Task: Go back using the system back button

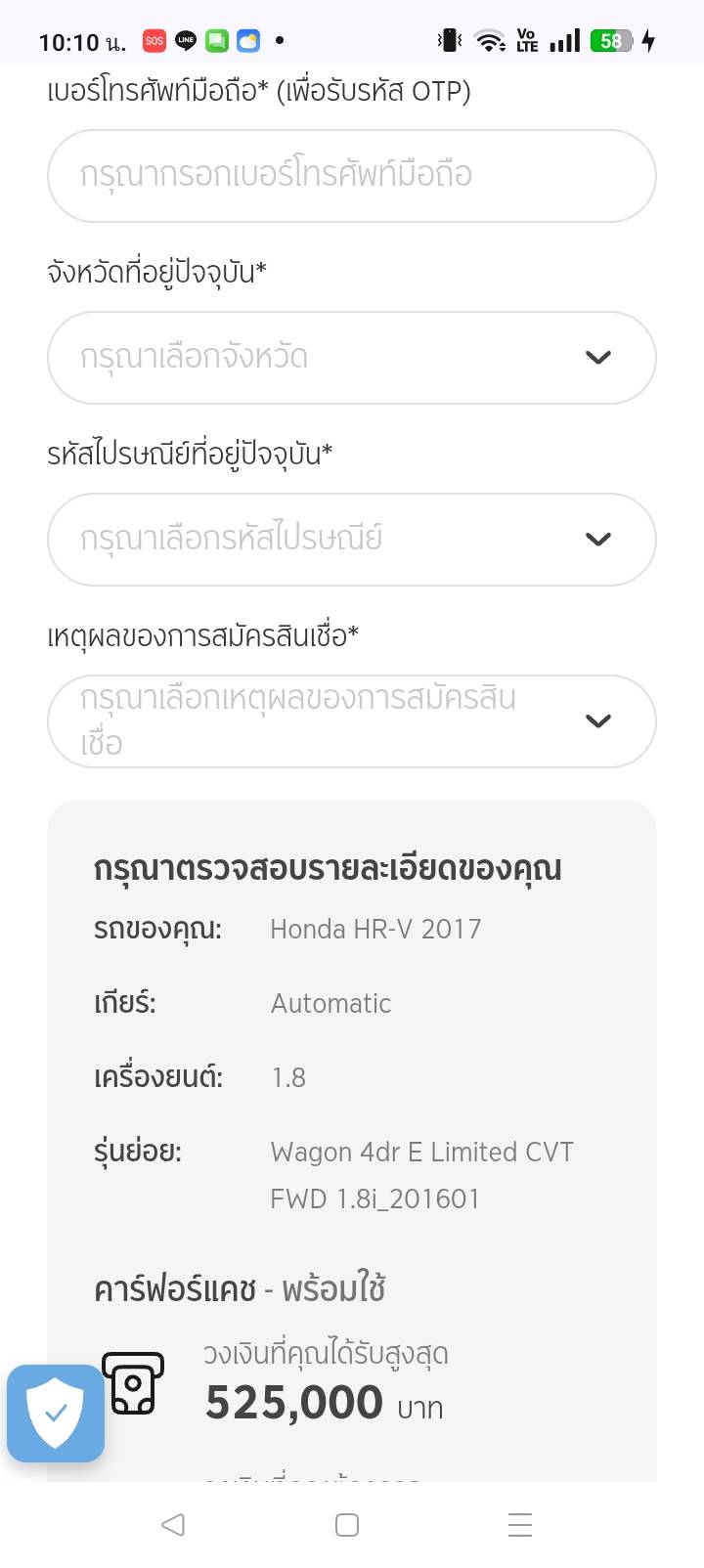Action: (173, 1524)
